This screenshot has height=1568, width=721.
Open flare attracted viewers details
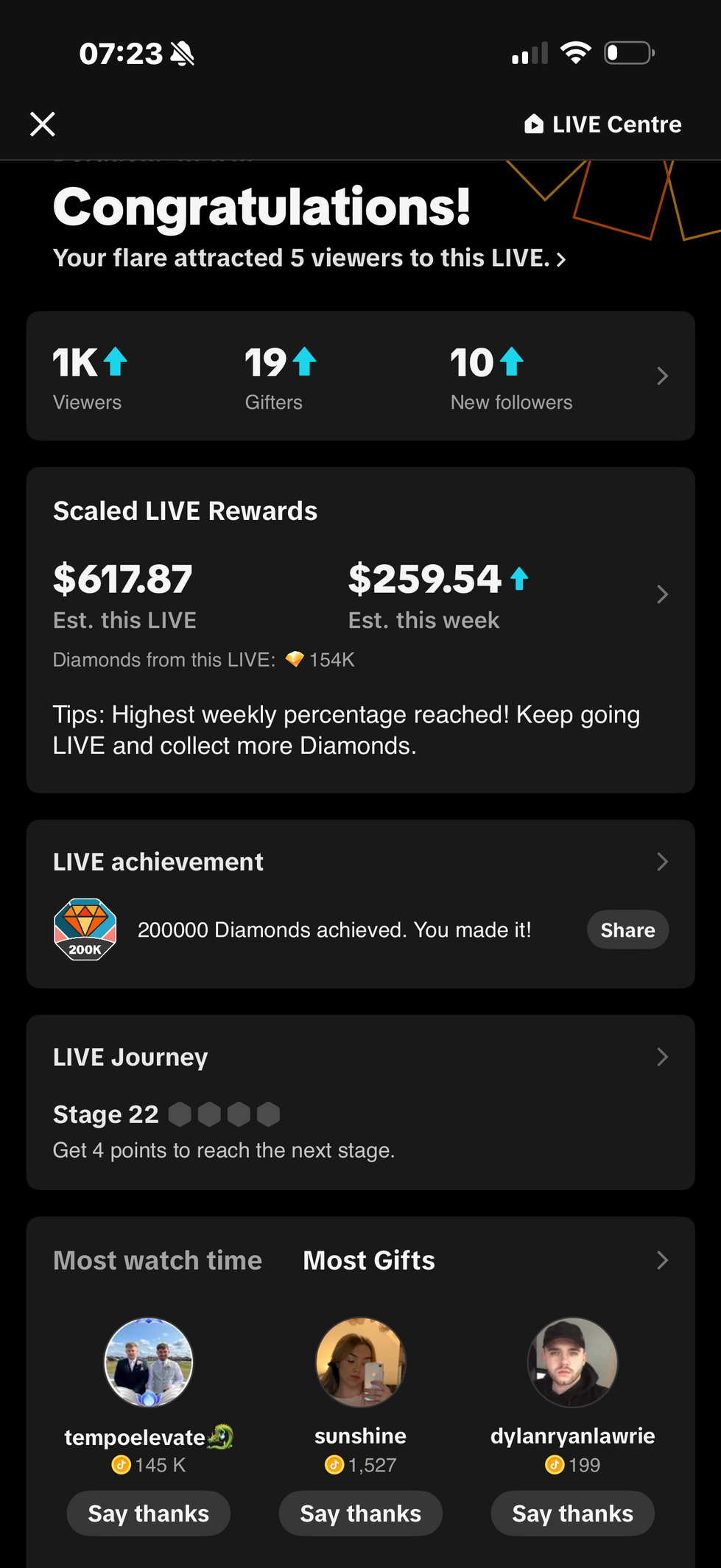point(309,259)
